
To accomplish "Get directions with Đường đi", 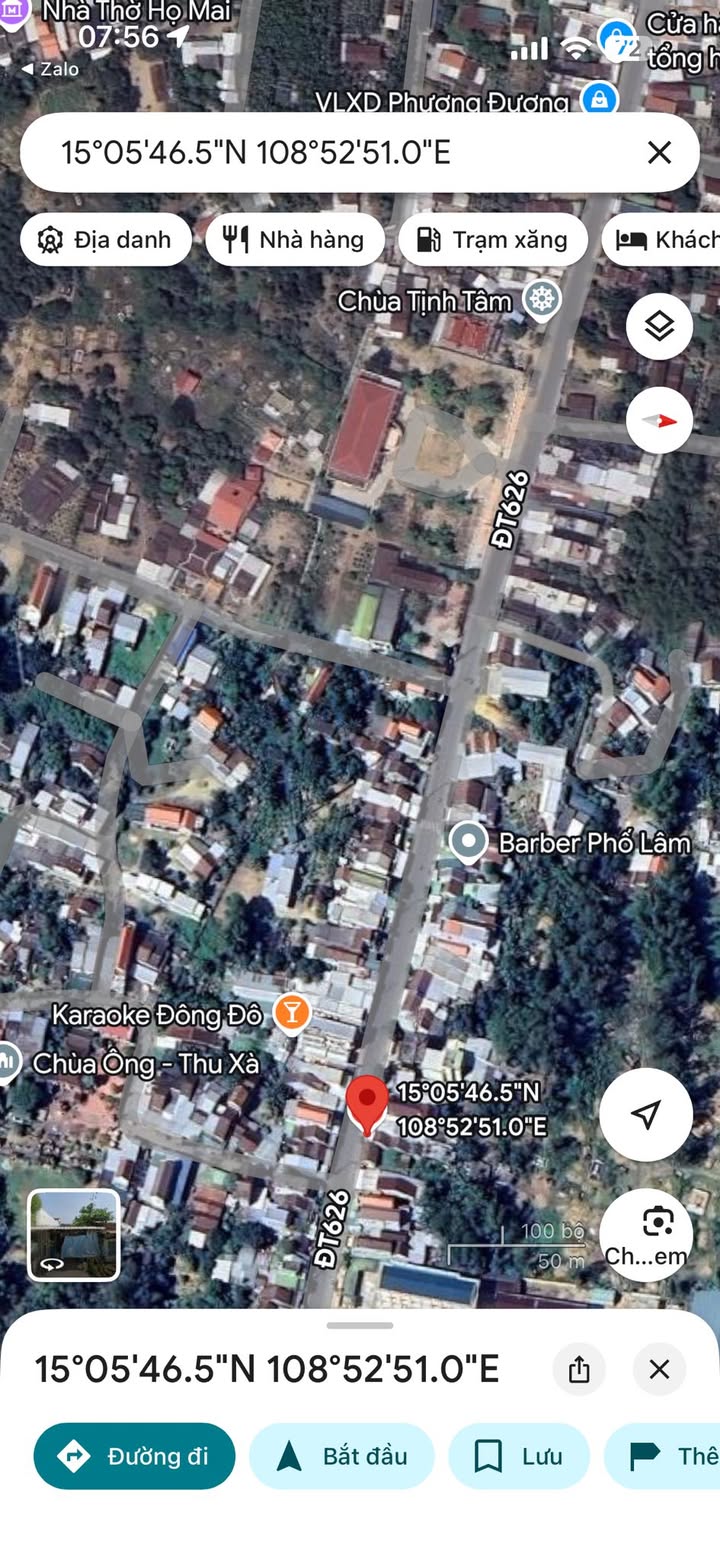I will (135, 1456).
